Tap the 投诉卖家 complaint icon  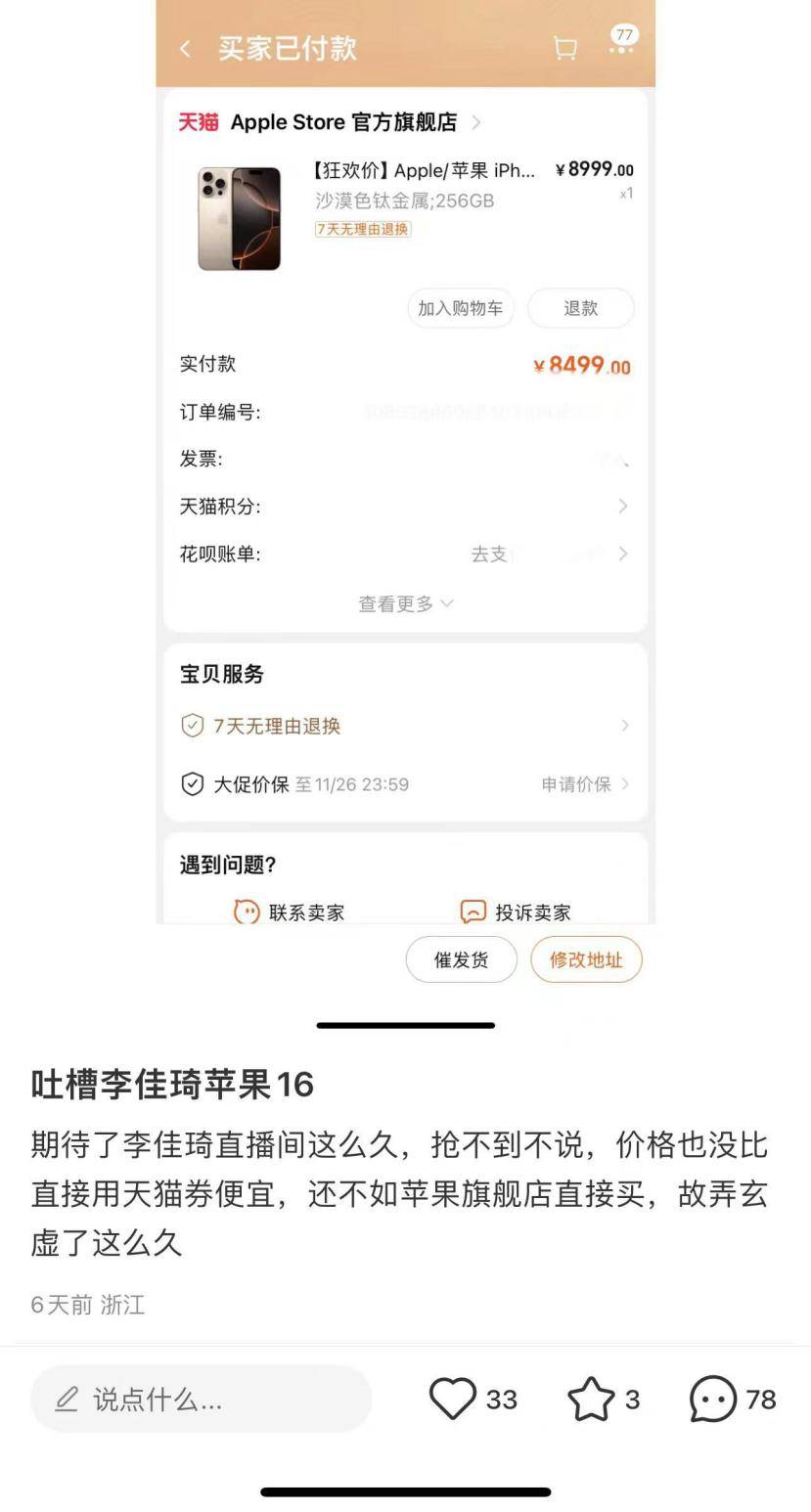click(x=473, y=912)
